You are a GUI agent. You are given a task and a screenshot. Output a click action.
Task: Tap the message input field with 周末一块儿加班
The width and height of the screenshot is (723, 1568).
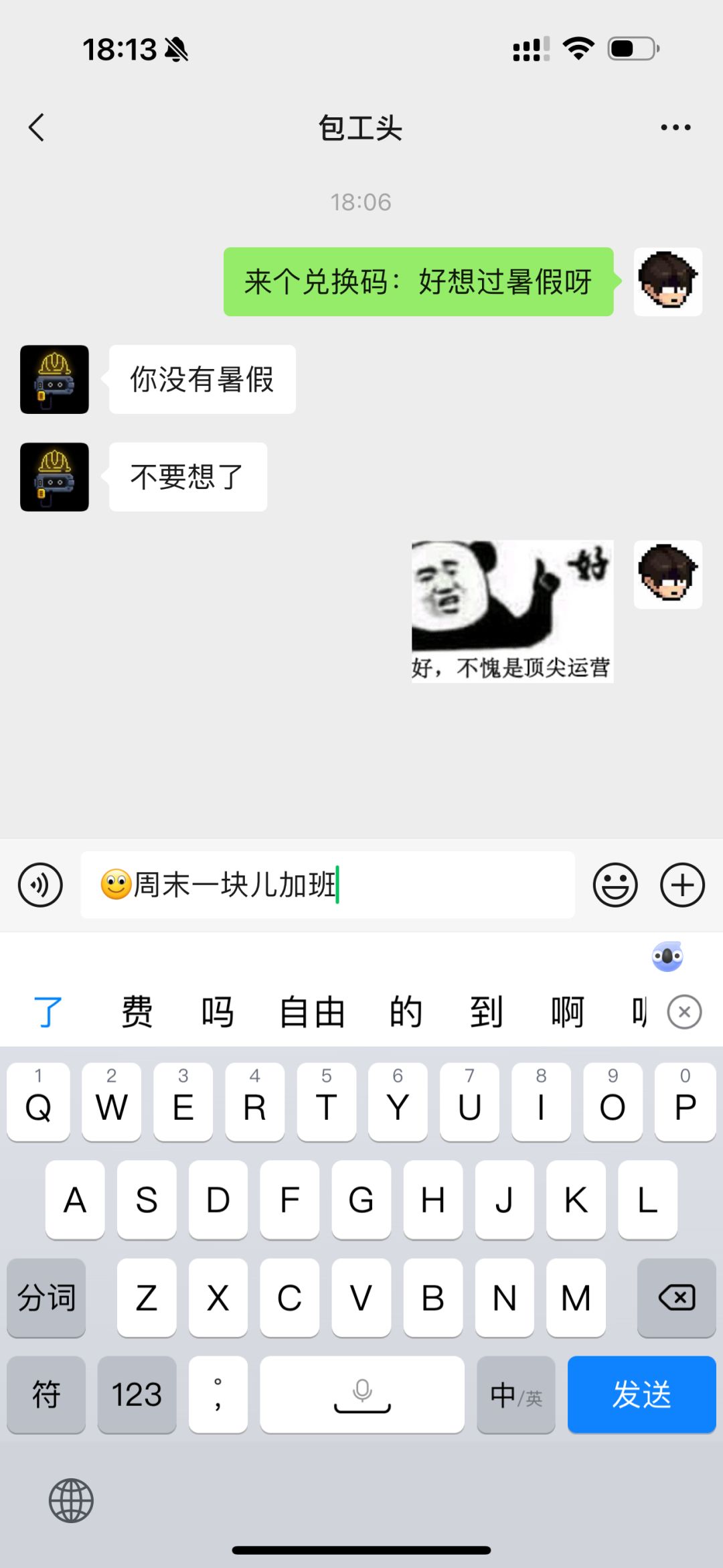pyautogui.click(x=327, y=884)
